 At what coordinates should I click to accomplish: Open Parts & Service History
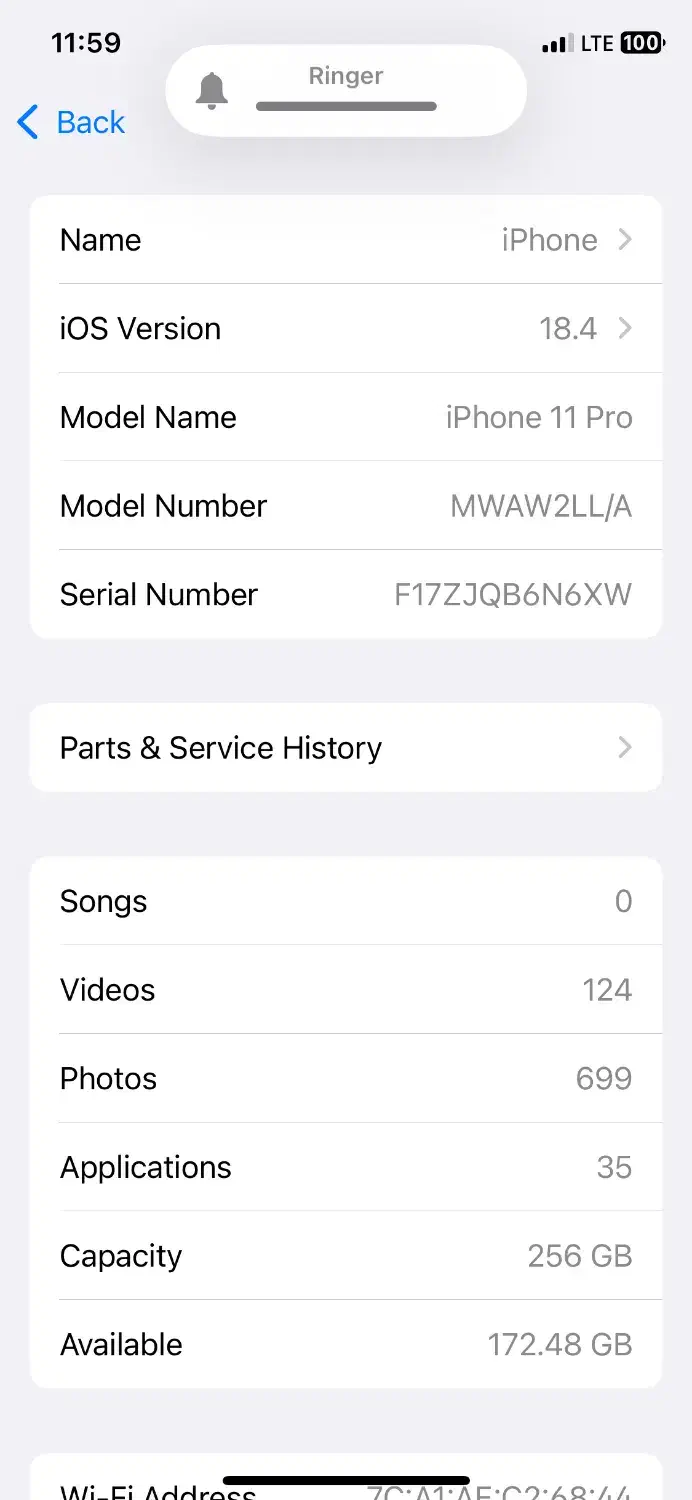pyautogui.click(x=346, y=748)
